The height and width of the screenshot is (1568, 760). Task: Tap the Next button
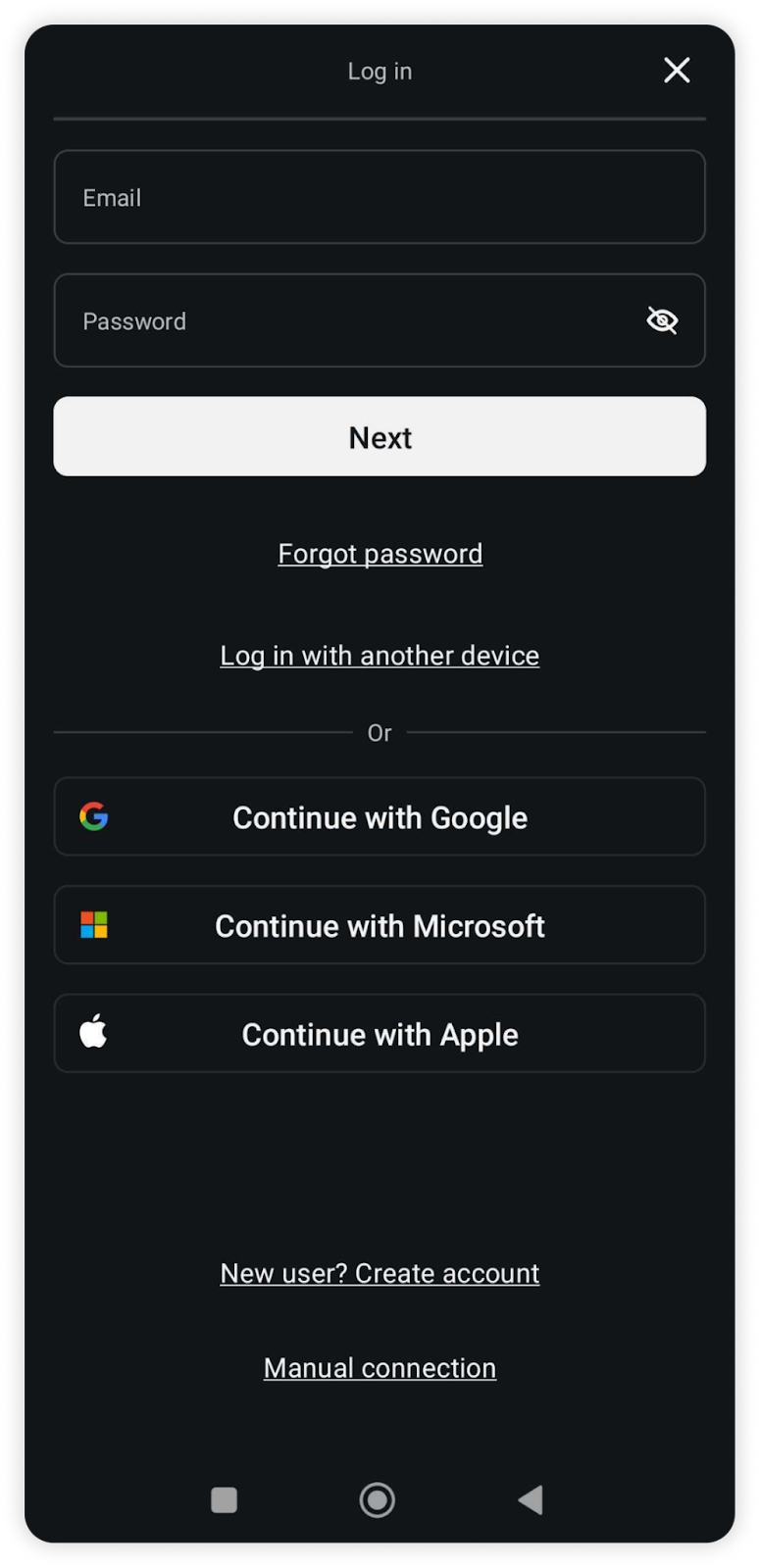380,436
